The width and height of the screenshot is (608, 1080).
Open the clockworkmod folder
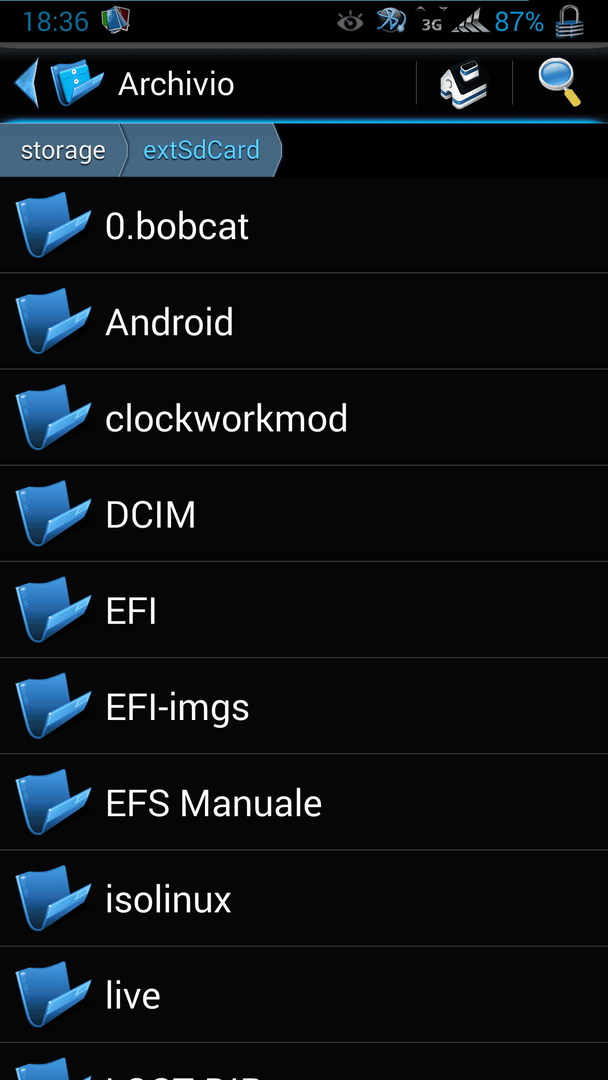click(x=304, y=417)
